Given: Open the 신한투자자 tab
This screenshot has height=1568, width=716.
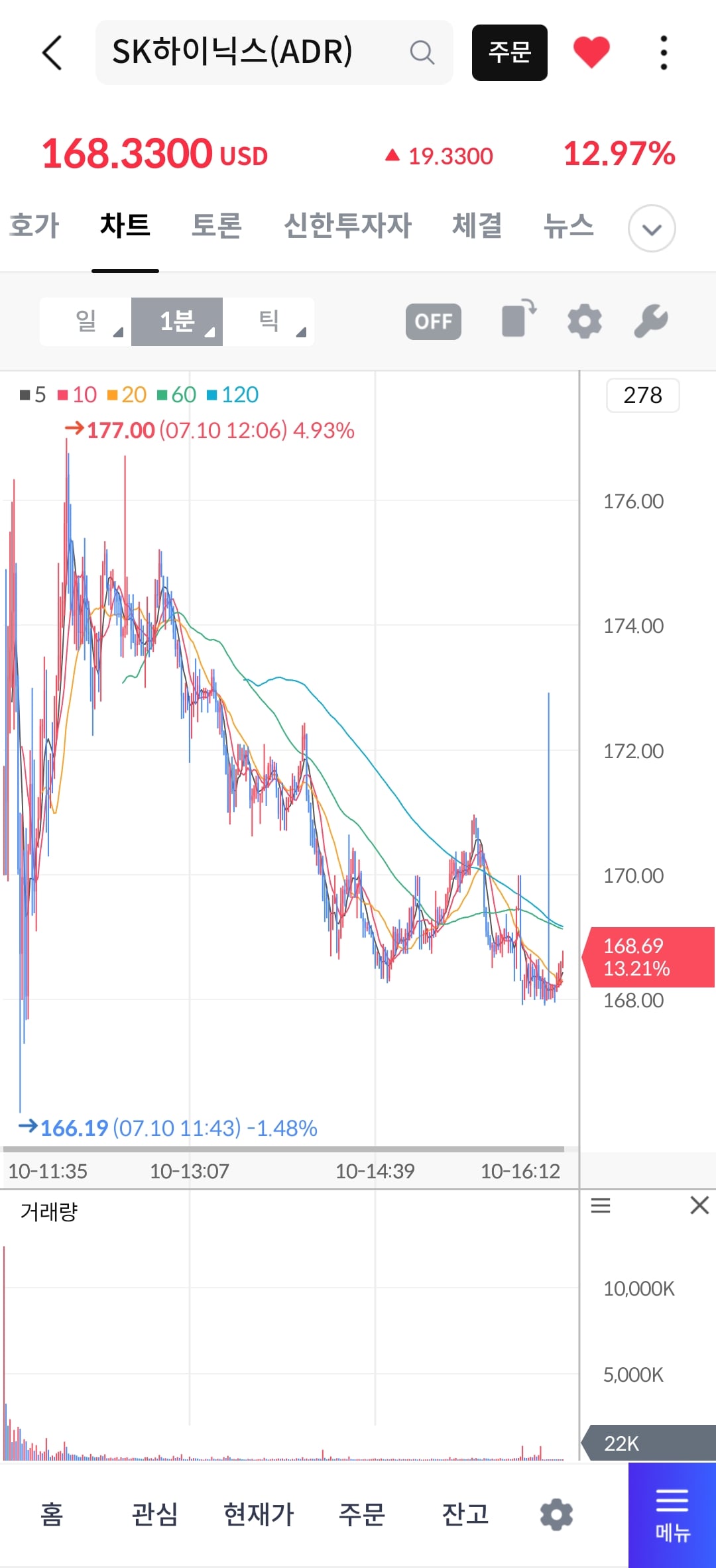Looking at the screenshot, I should (x=347, y=225).
